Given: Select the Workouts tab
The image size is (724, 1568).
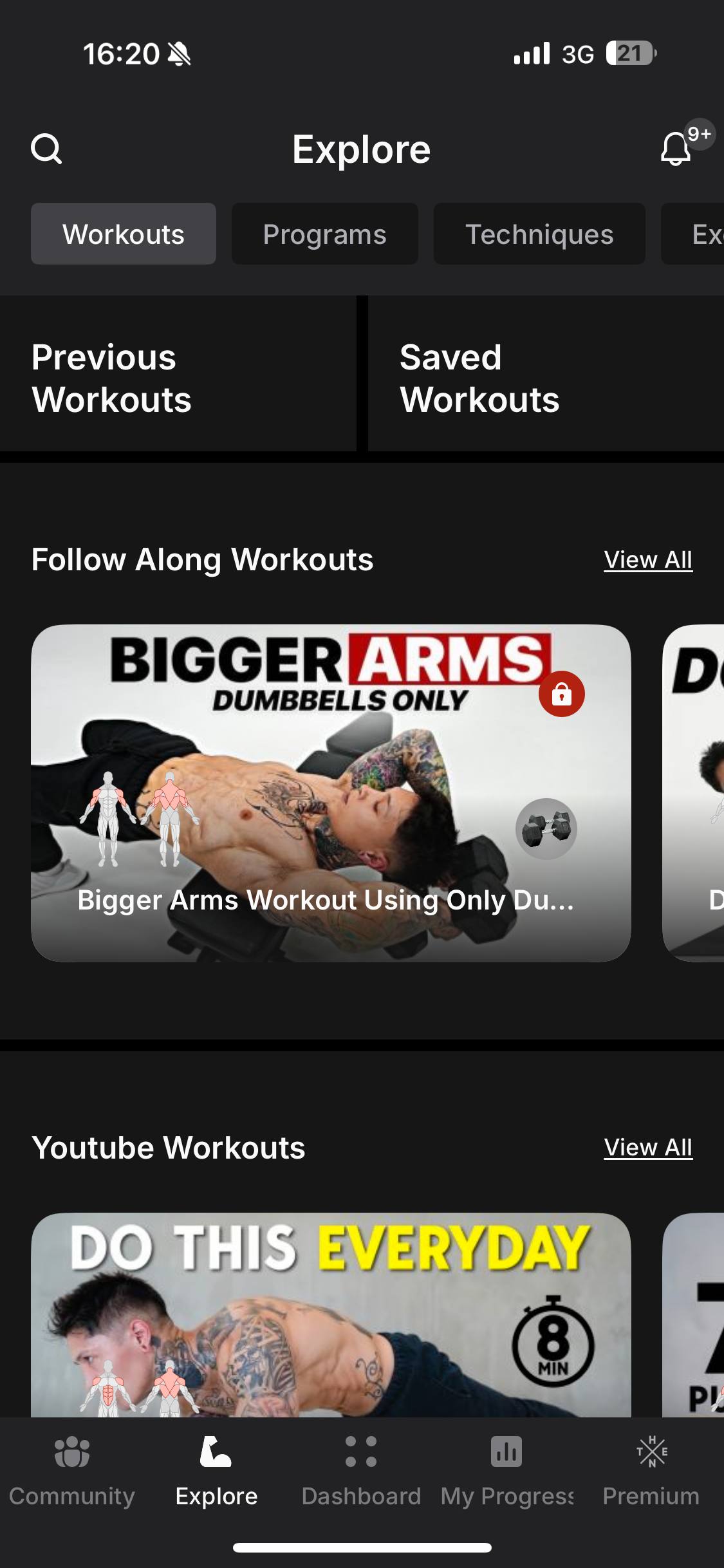Looking at the screenshot, I should pos(124,234).
